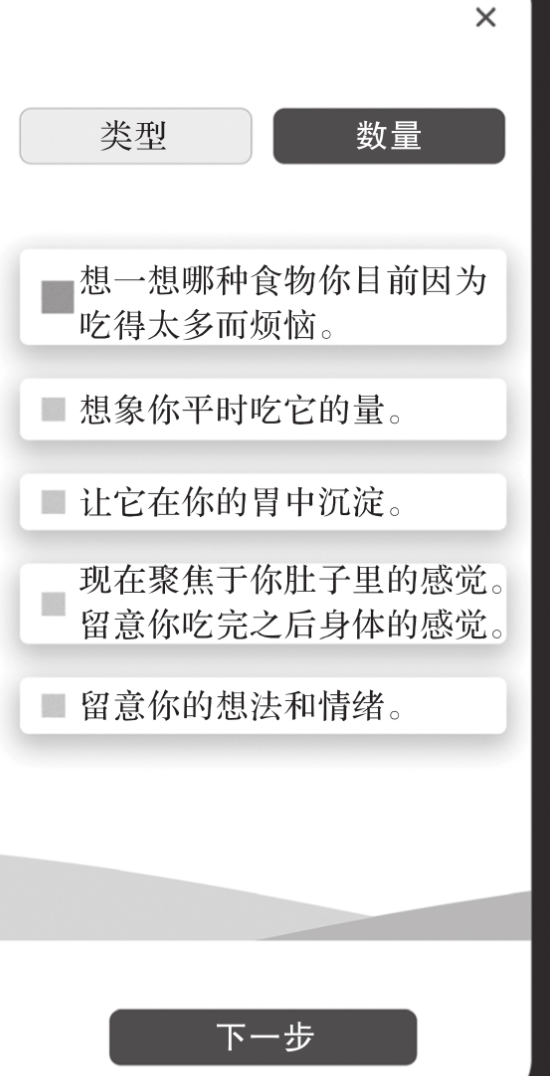This screenshot has height=1076, width=550.
Task: Check the step 现在聚焦于你肚子里的感觉
Action: pyautogui.click(x=53, y=604)
